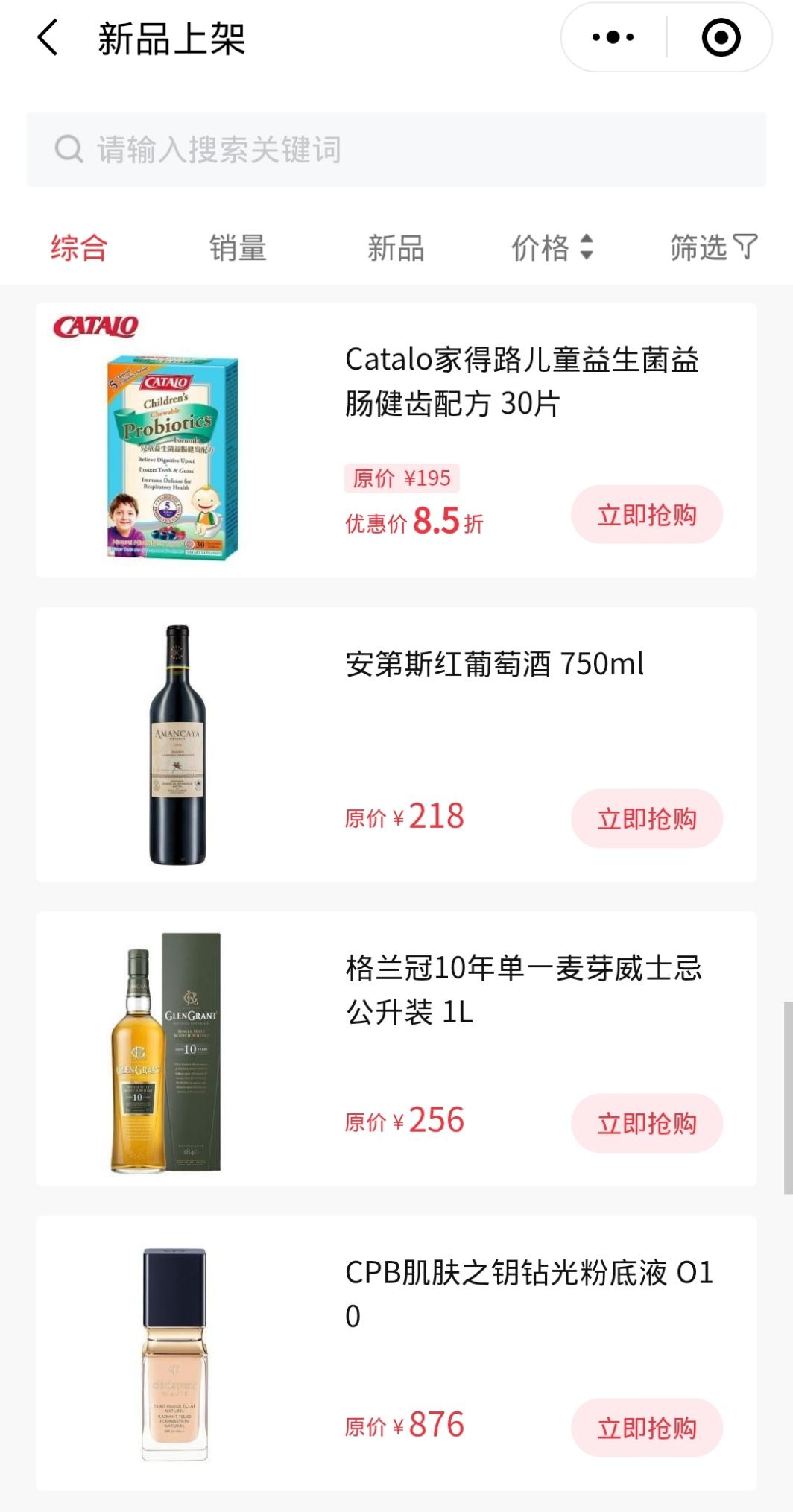Screen dimensions: 793x1512
Task: Select the 新品 sorting tab
Action: point(396,247)
